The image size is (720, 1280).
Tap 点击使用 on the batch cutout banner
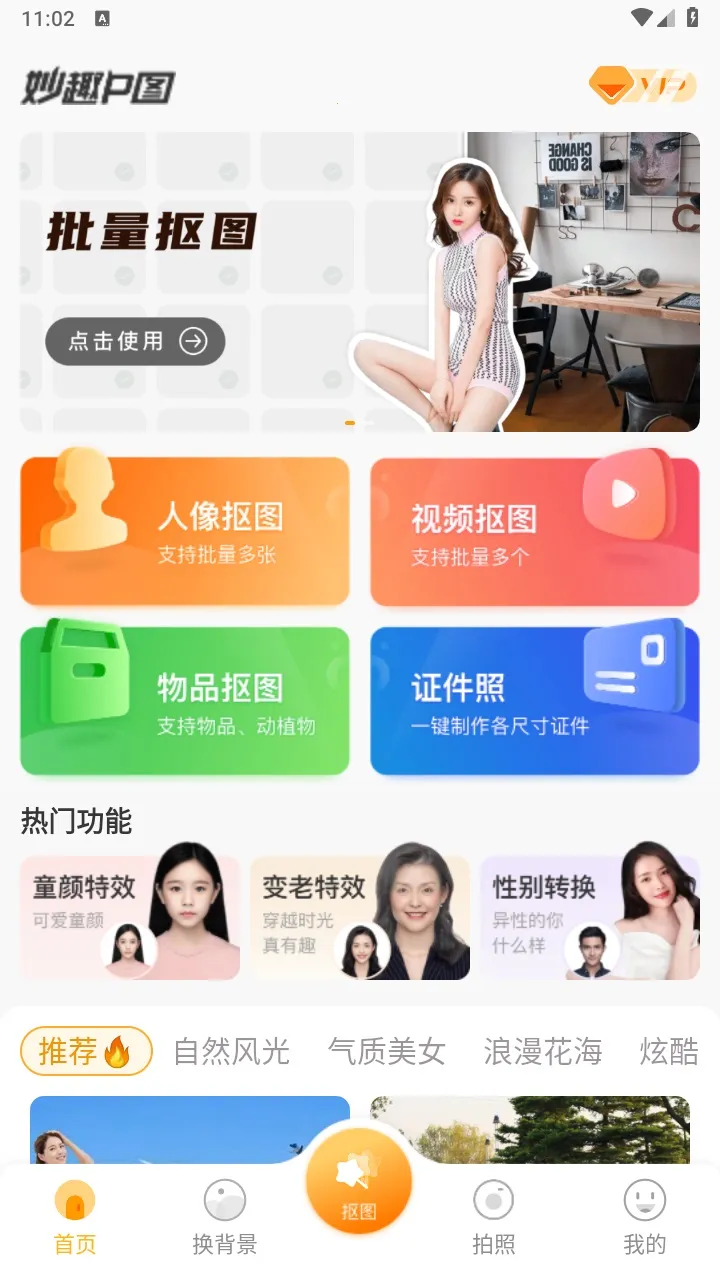pyautogui.click(x=135, y=341)
